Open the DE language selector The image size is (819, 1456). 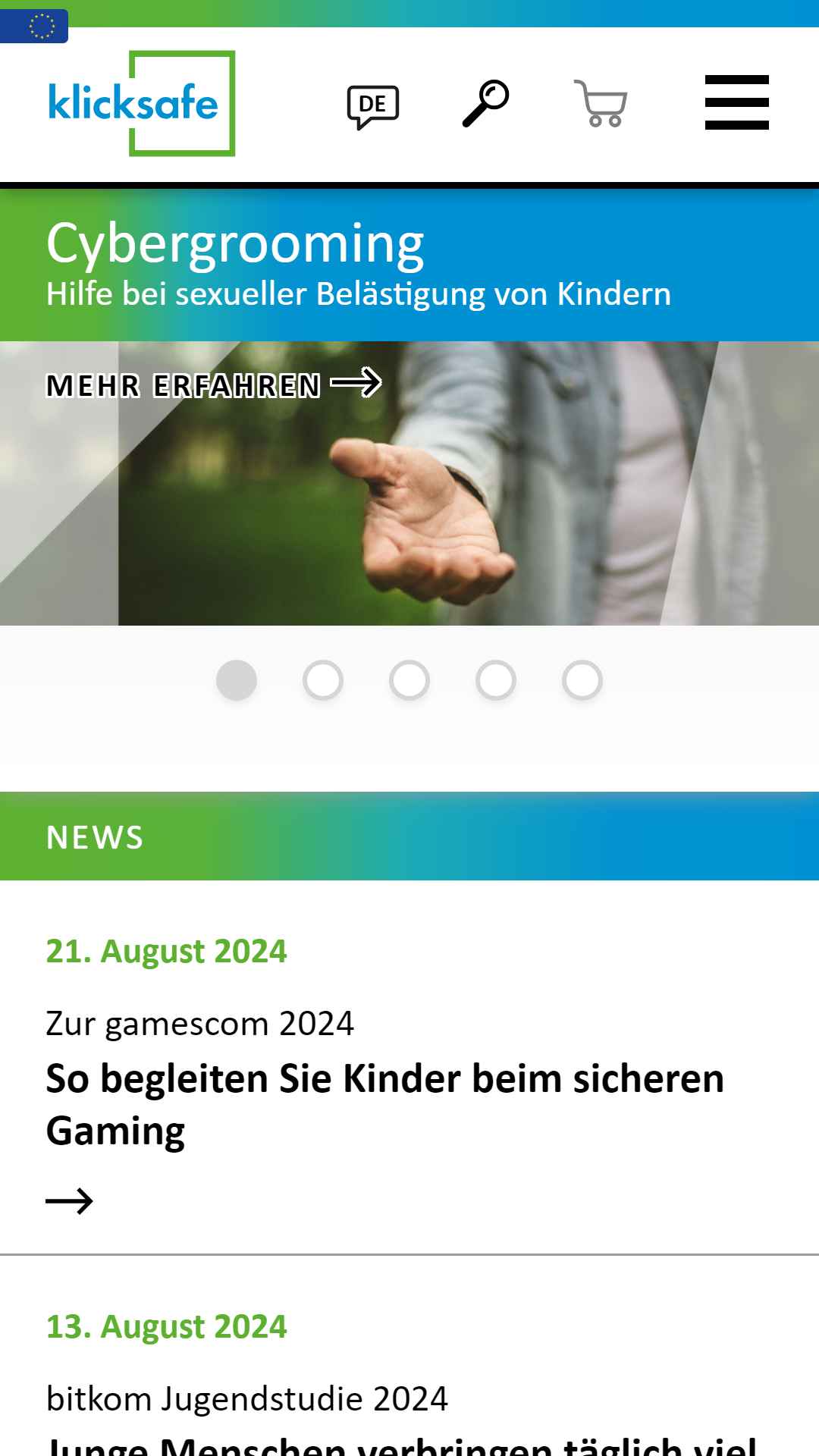(x=373, y=105)
